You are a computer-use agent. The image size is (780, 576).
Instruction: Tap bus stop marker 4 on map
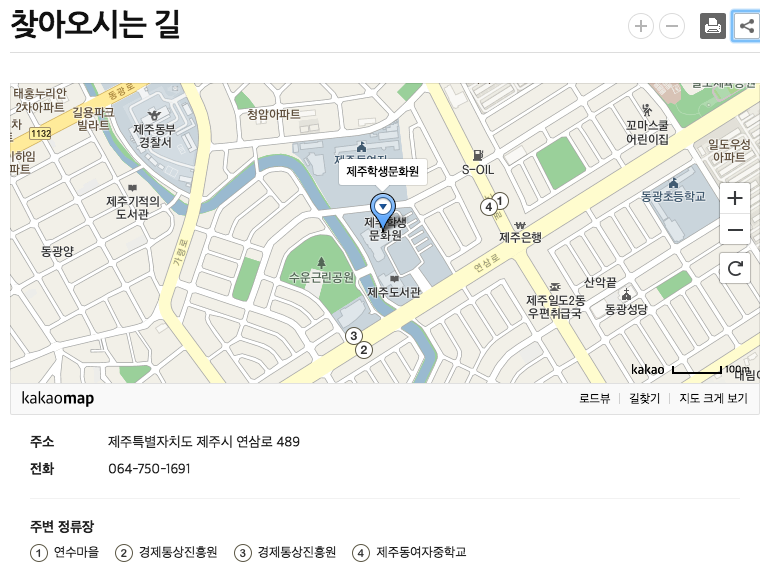pyautogui.click(x=488, y=207)
